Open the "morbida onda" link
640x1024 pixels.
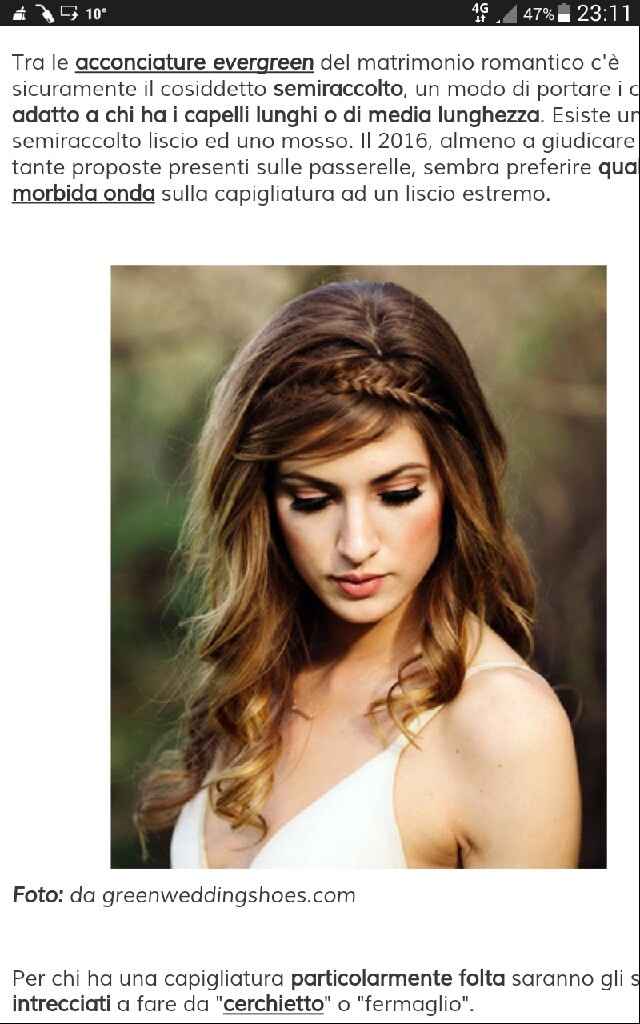pyautogui.click(x=83, y=194)
